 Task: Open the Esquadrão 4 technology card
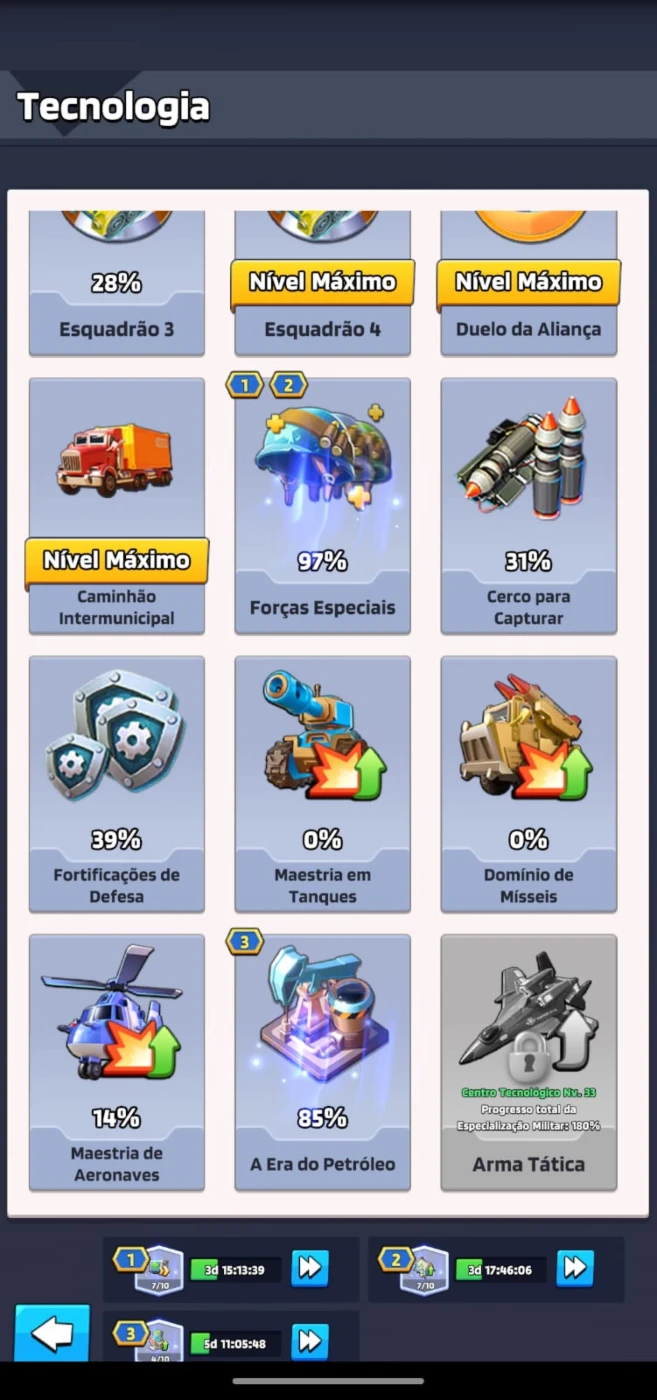pos(322,283)
